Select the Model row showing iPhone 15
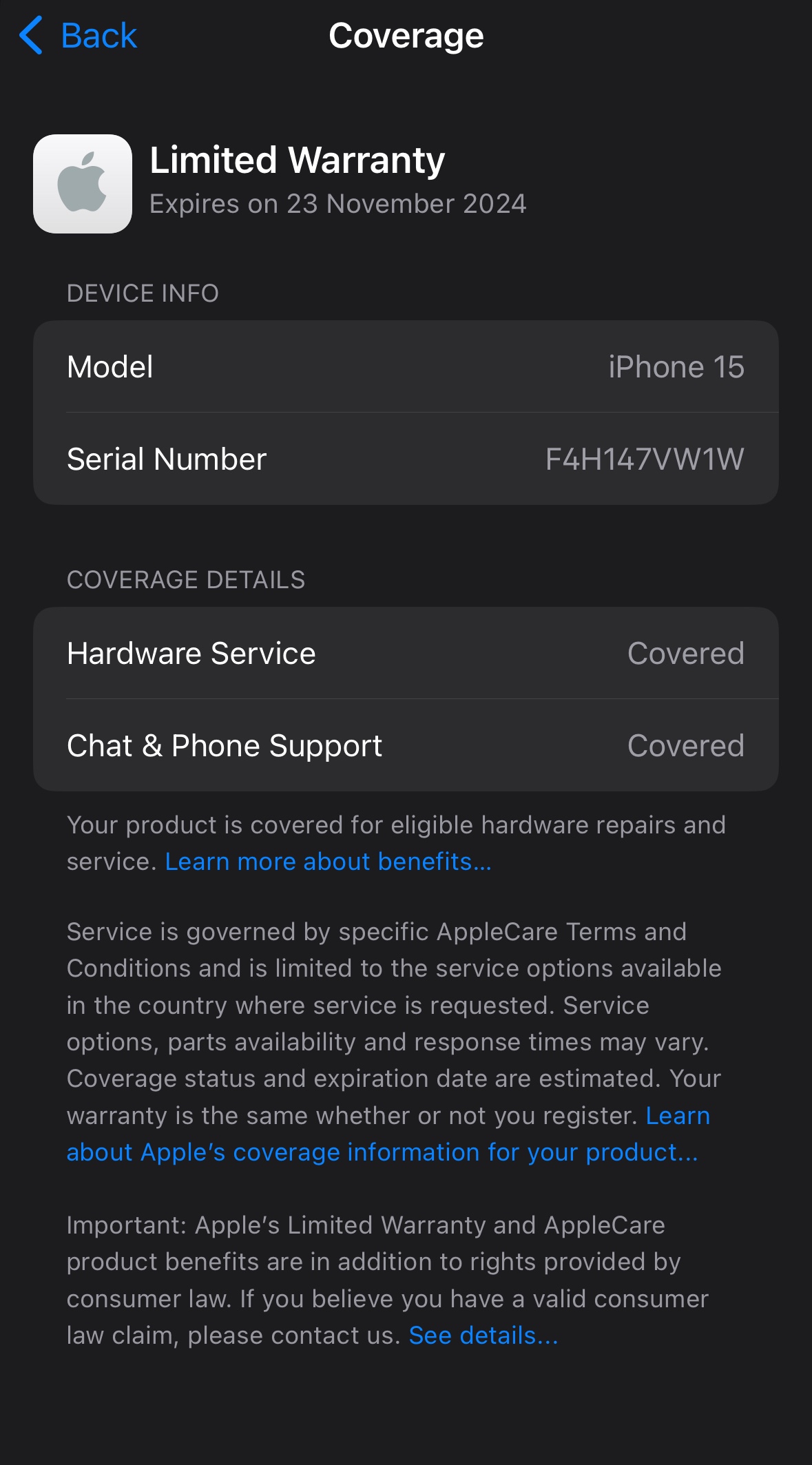The width and height of the screenshot is (812, 1465). (406, 366)
